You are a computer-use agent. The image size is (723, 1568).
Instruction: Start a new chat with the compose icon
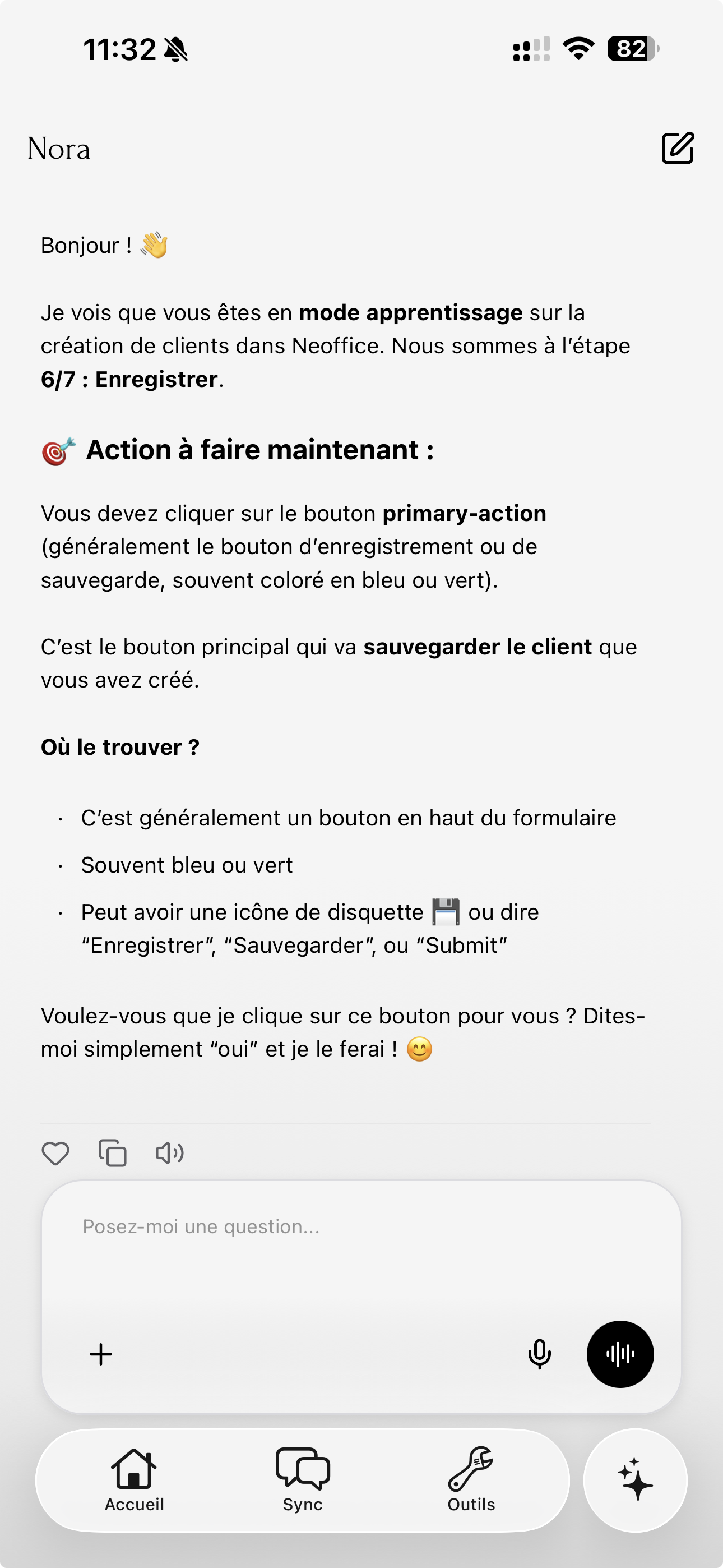point(678,148)
